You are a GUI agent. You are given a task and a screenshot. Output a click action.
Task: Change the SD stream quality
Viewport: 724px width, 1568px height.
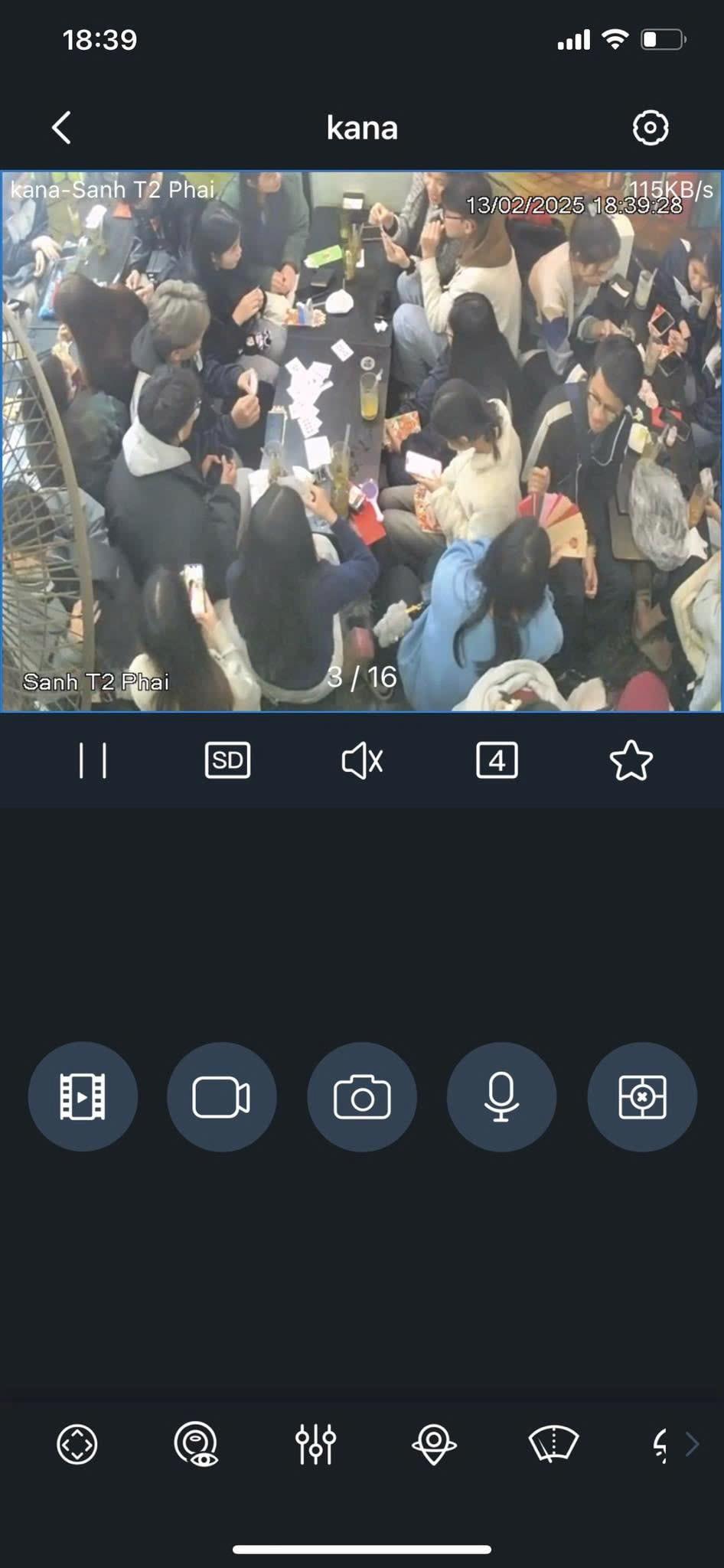pyautogui.click(x=227, y=761)
